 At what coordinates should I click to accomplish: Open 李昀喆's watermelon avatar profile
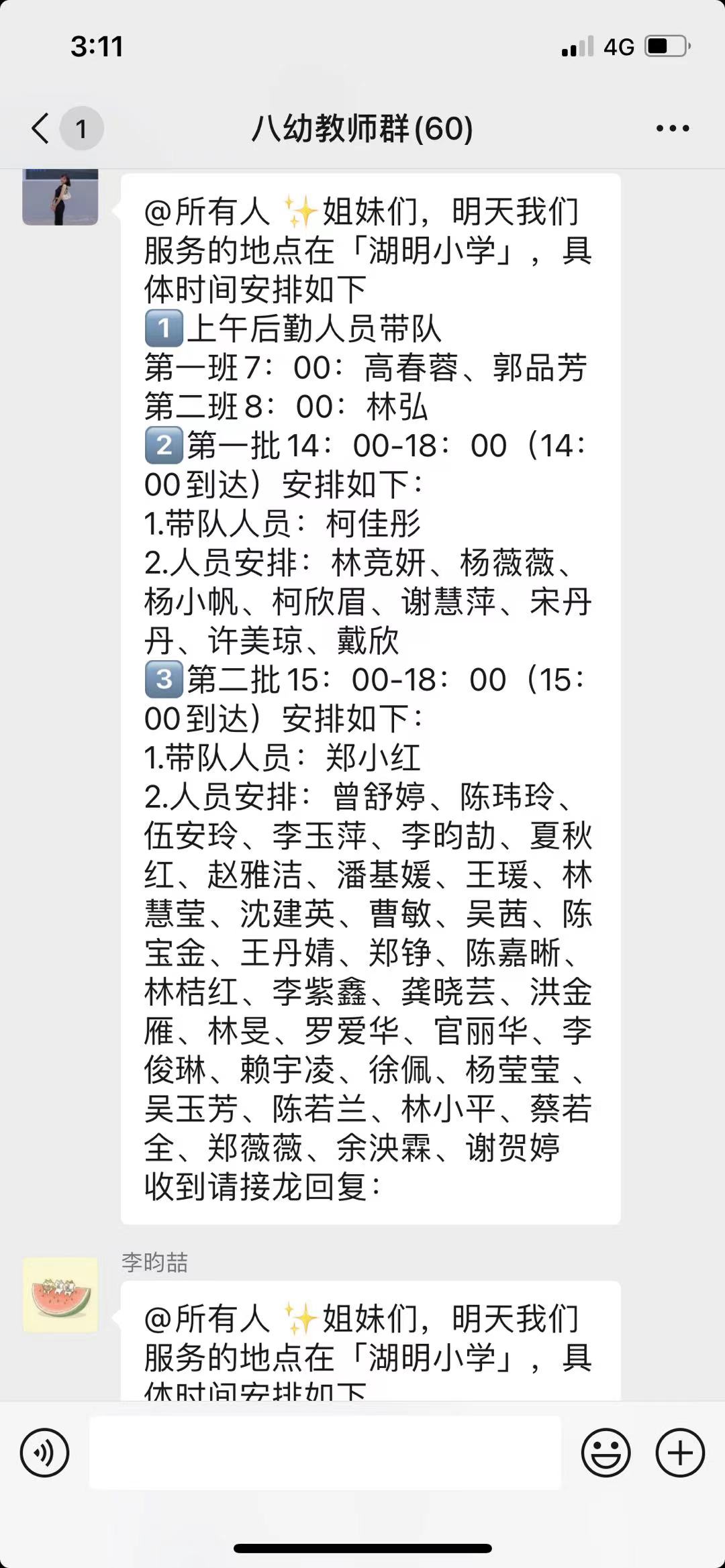coord(60,1294)
